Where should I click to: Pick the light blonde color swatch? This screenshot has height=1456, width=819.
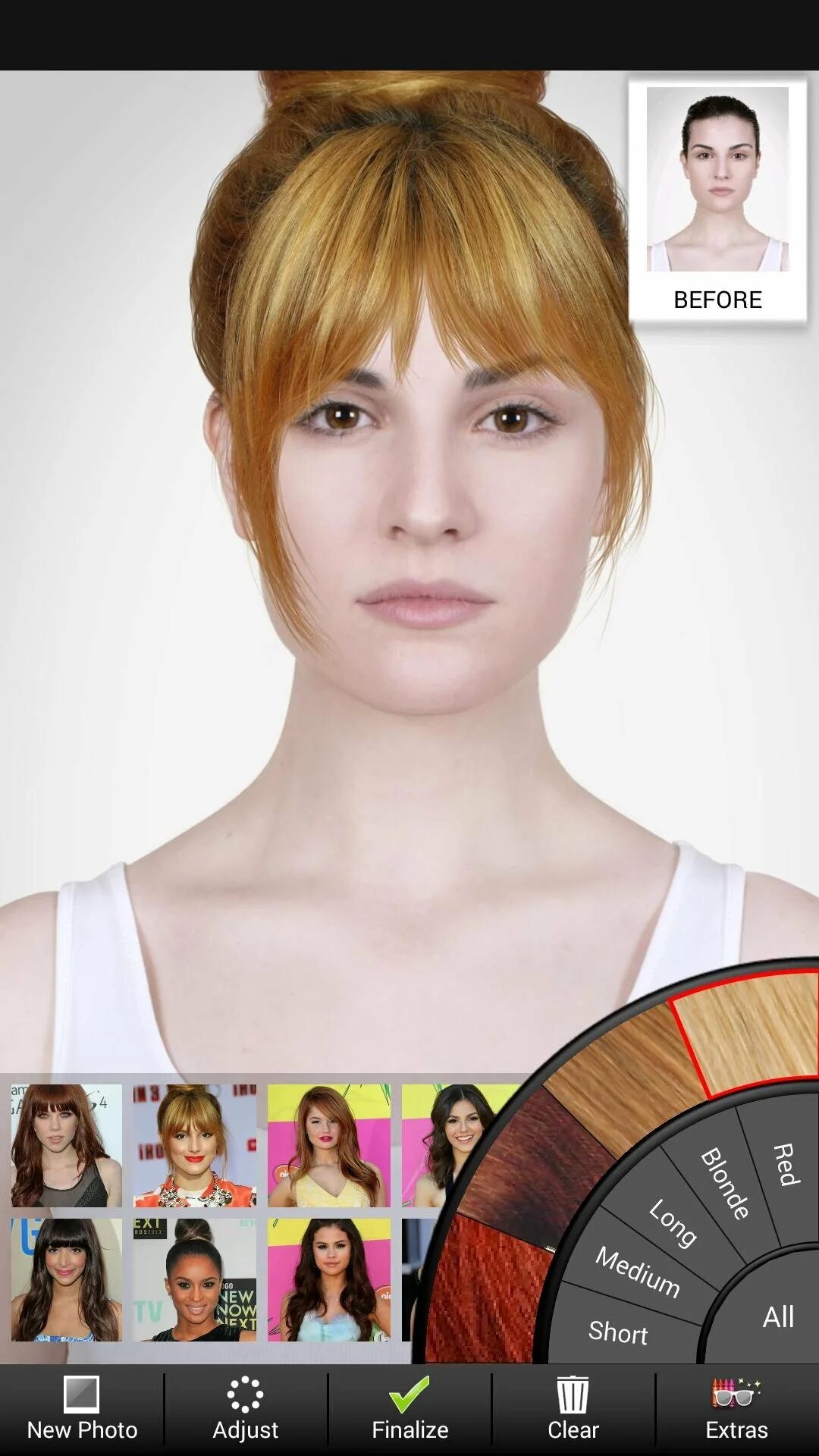click(747, 1031)
